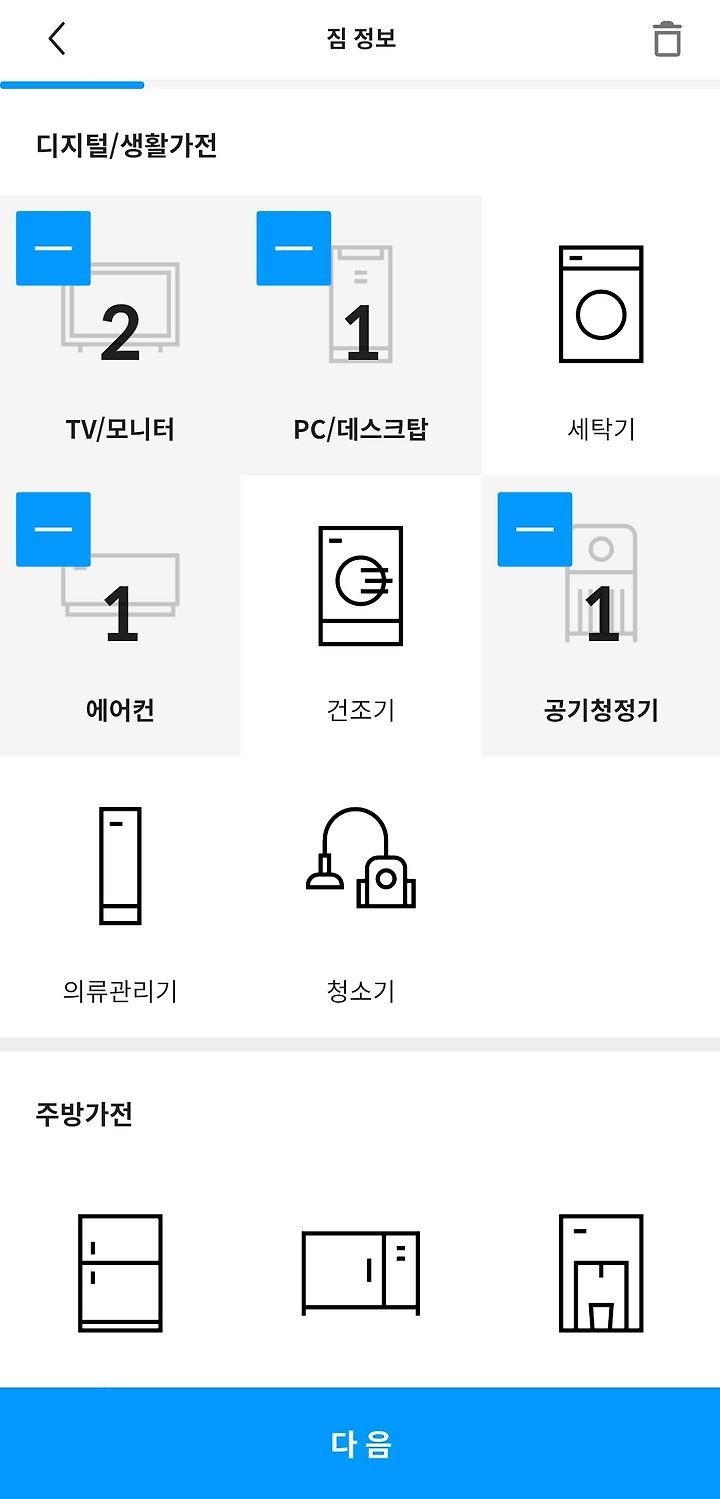Viewport: 720px width, 1499px height.
Task: Decrease PC/데스크탑 count with minus button
Action: click(294, 248)
